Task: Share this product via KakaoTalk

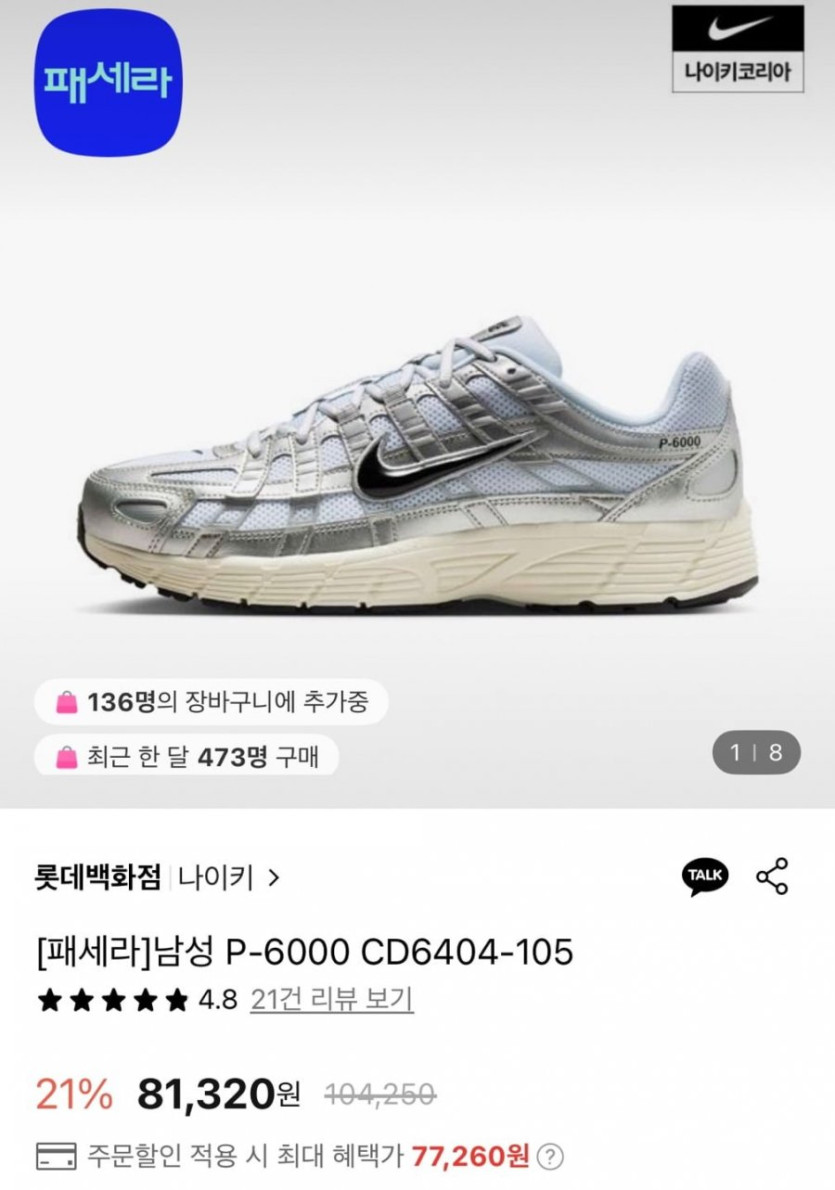Action: coord(705,875)
